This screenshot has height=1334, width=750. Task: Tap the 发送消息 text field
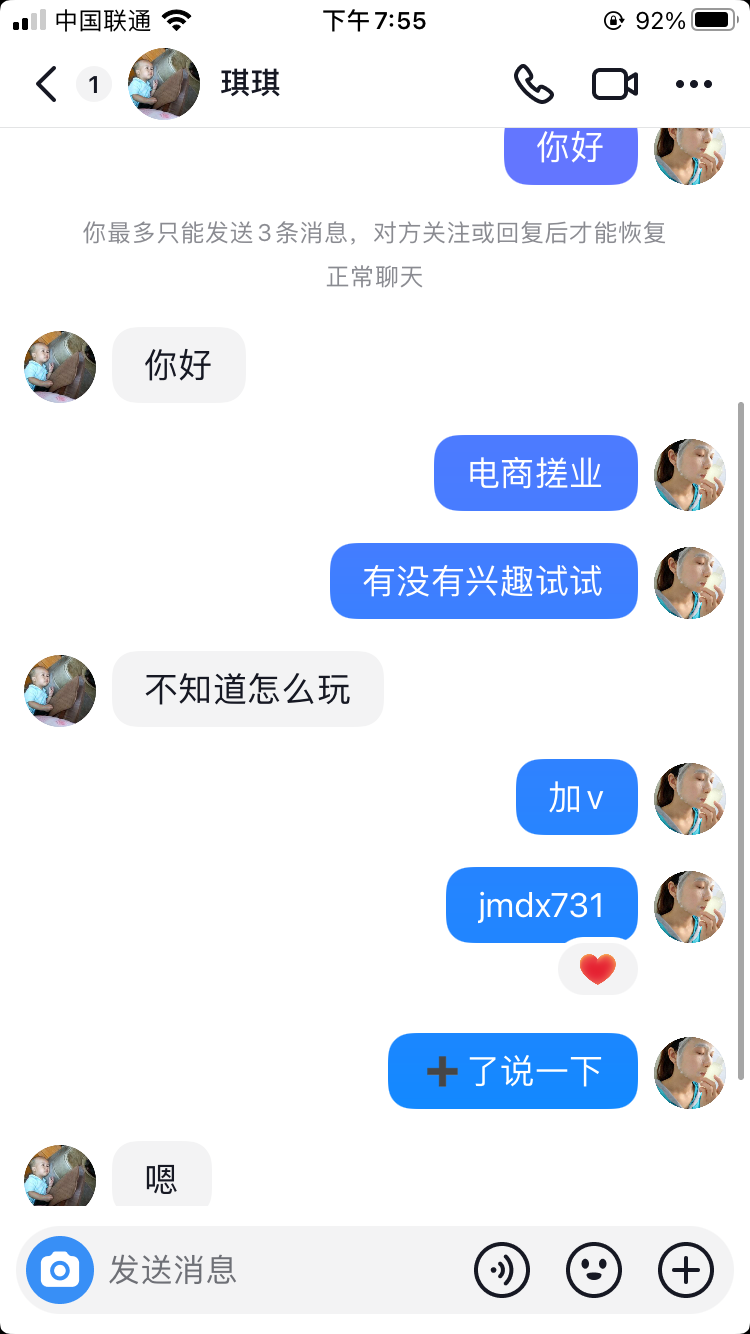tap(280, 1270)
